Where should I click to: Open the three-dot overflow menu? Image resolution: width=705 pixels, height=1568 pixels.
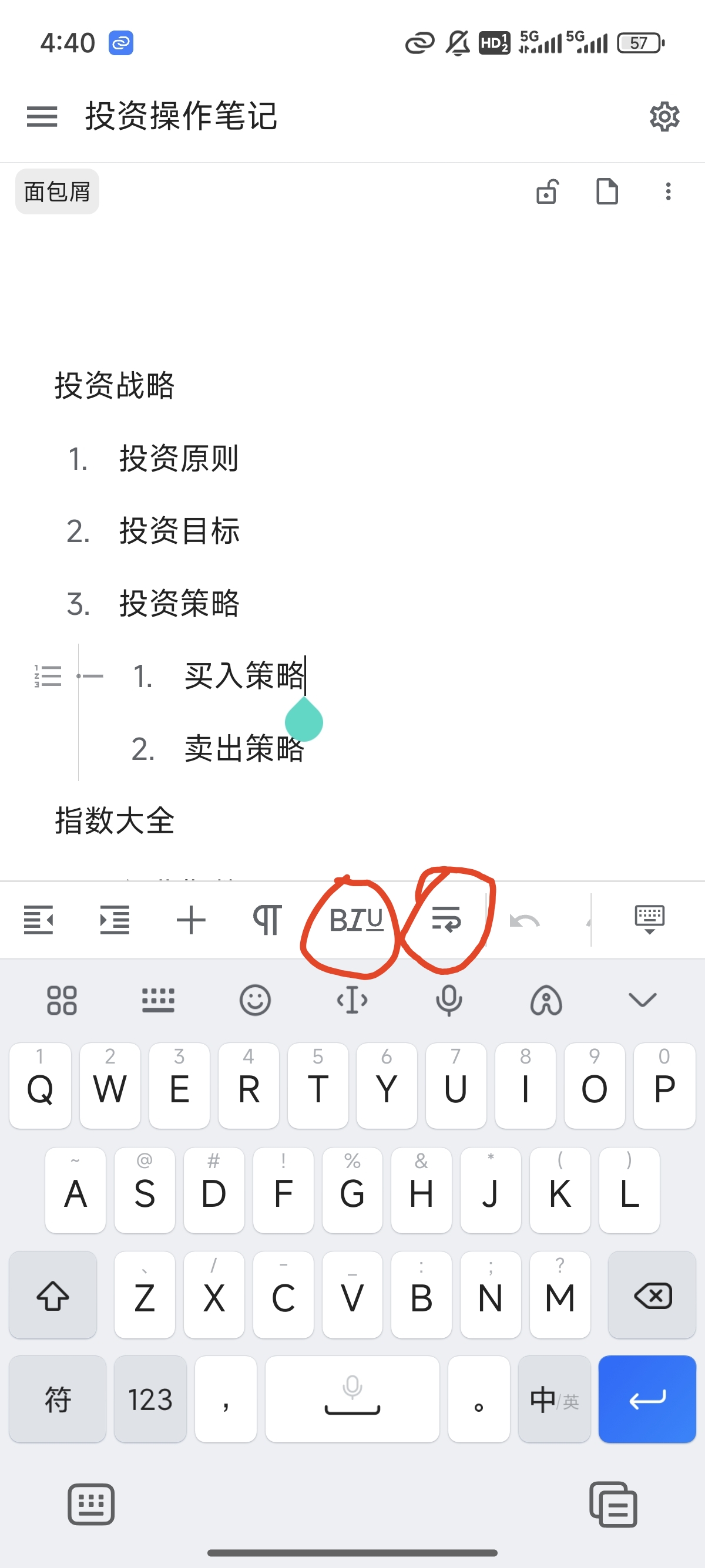[x=668, y=191]
